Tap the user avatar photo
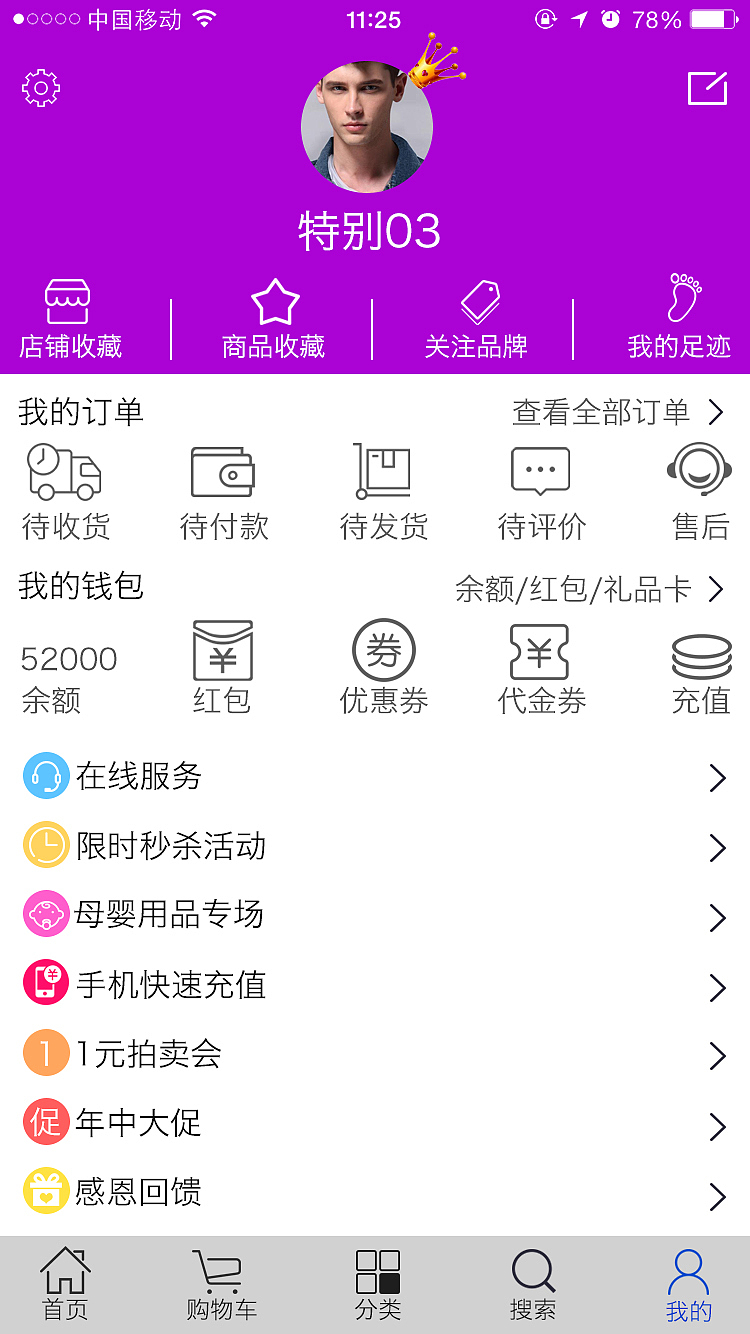The image size is (750, 1334). point(368,123)
